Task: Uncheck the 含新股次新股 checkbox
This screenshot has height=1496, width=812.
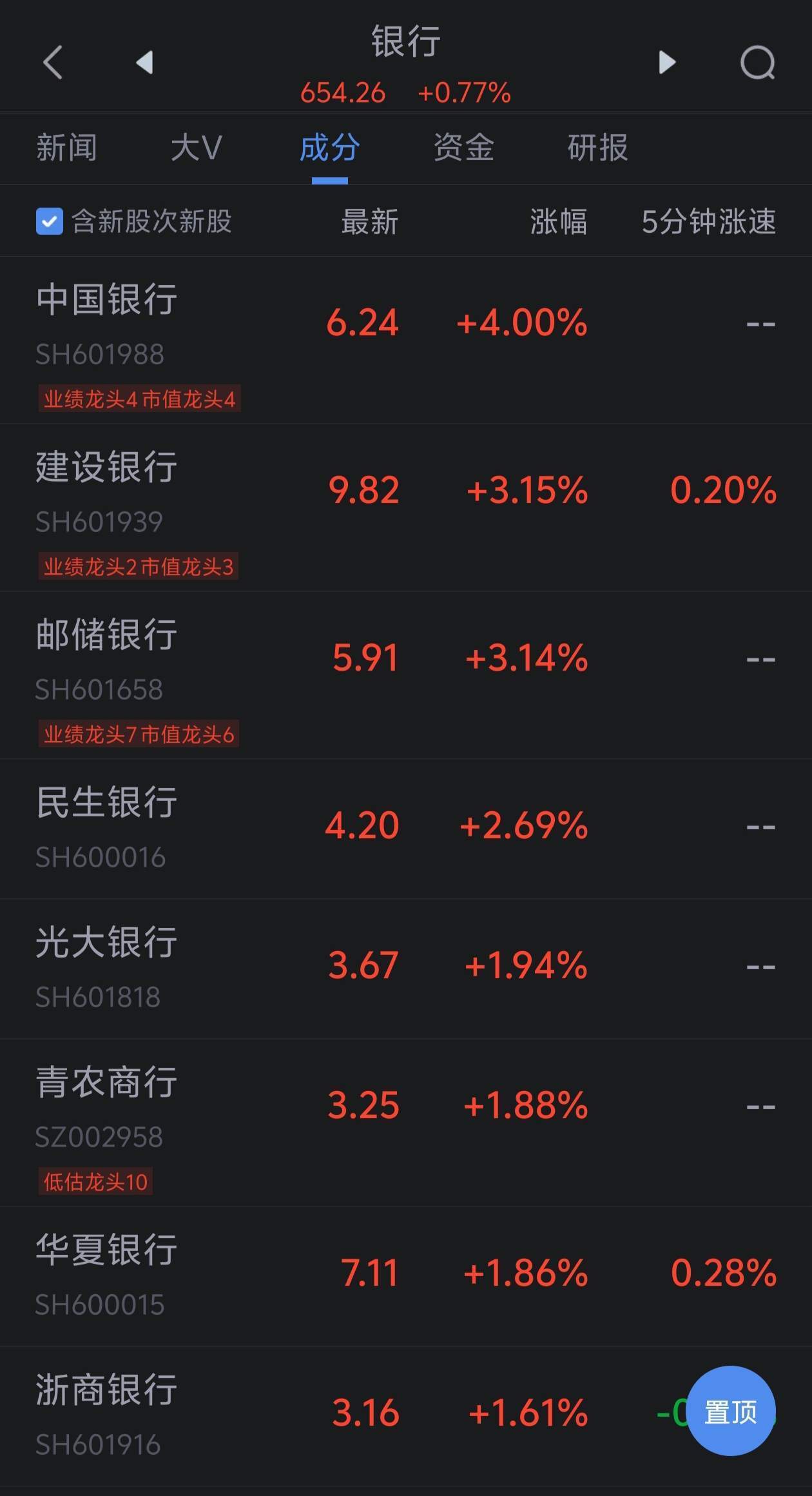Action: pyautogui.click(x=50, y=221)
